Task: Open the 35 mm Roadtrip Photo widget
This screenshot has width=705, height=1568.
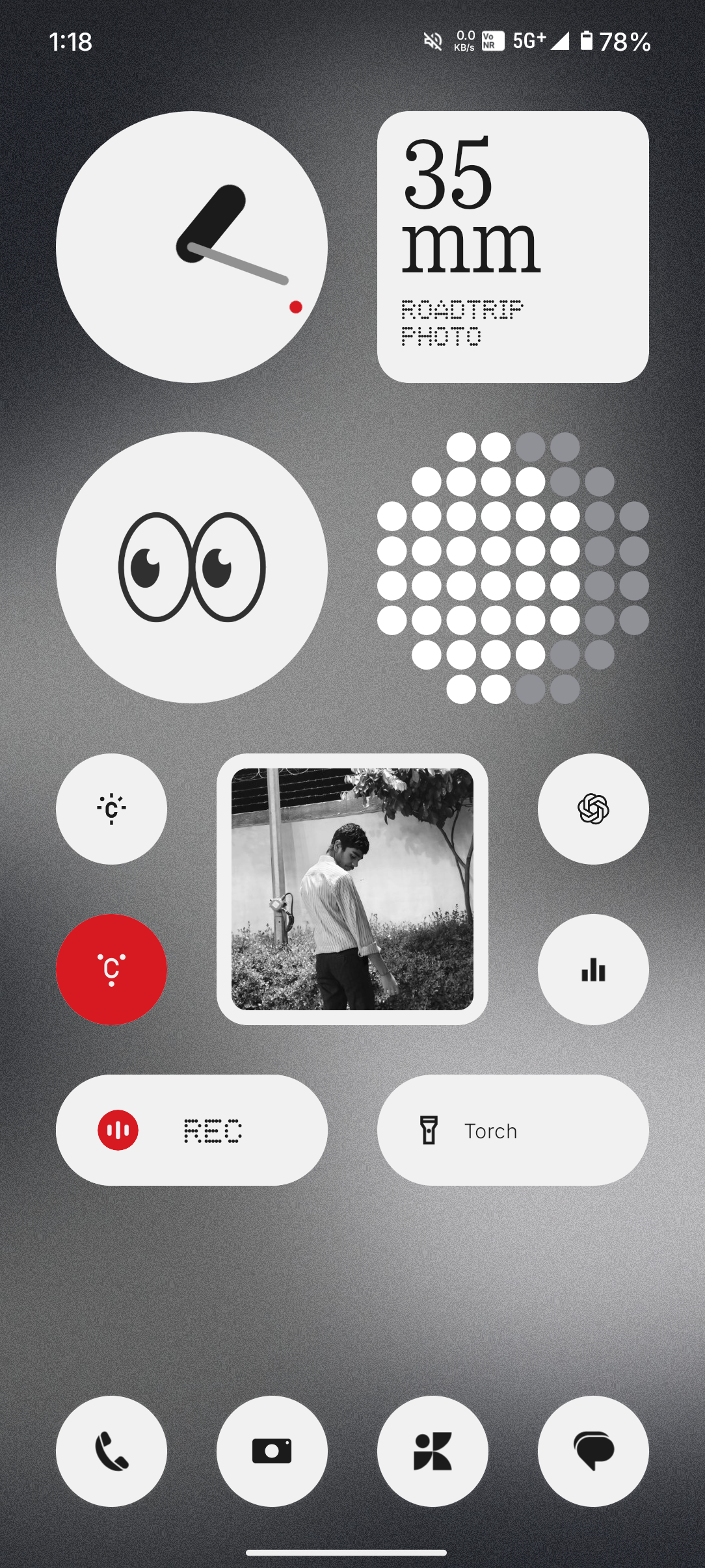Action: 512,247
